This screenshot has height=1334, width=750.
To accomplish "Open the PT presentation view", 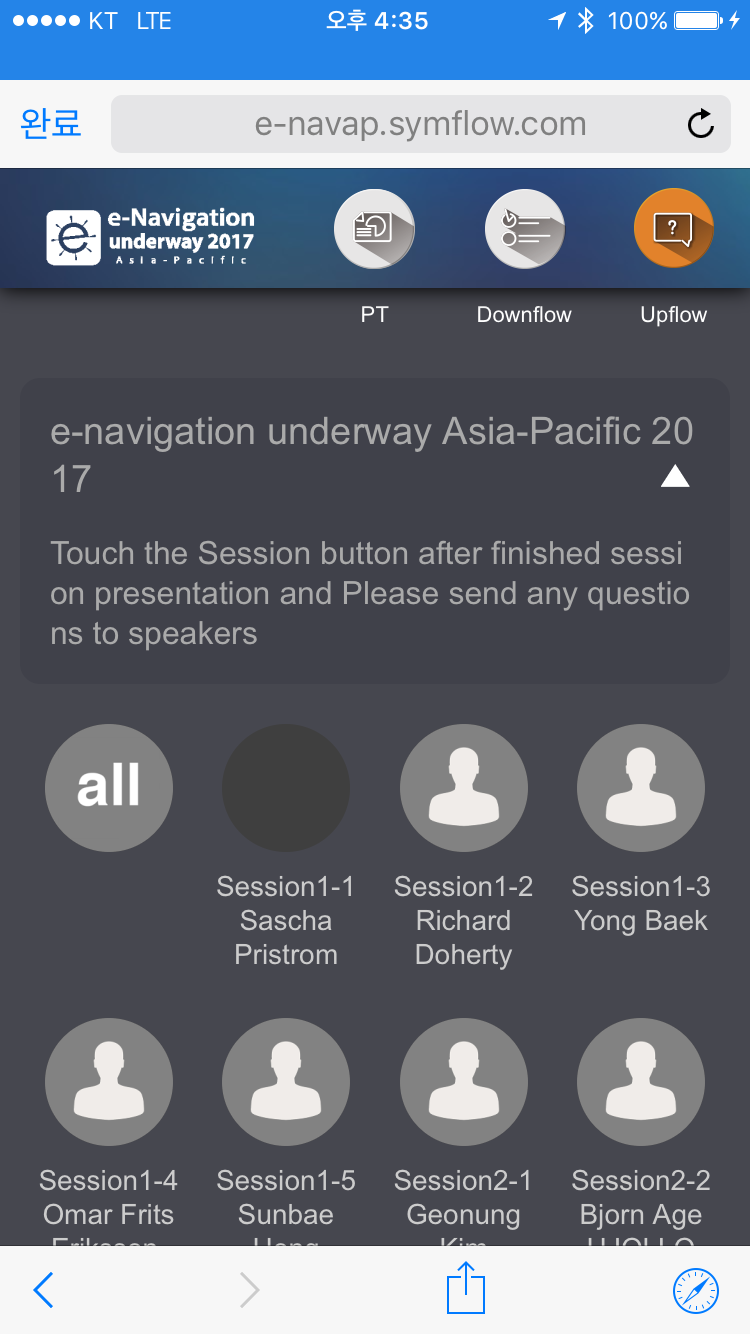I will pos(374,230).
